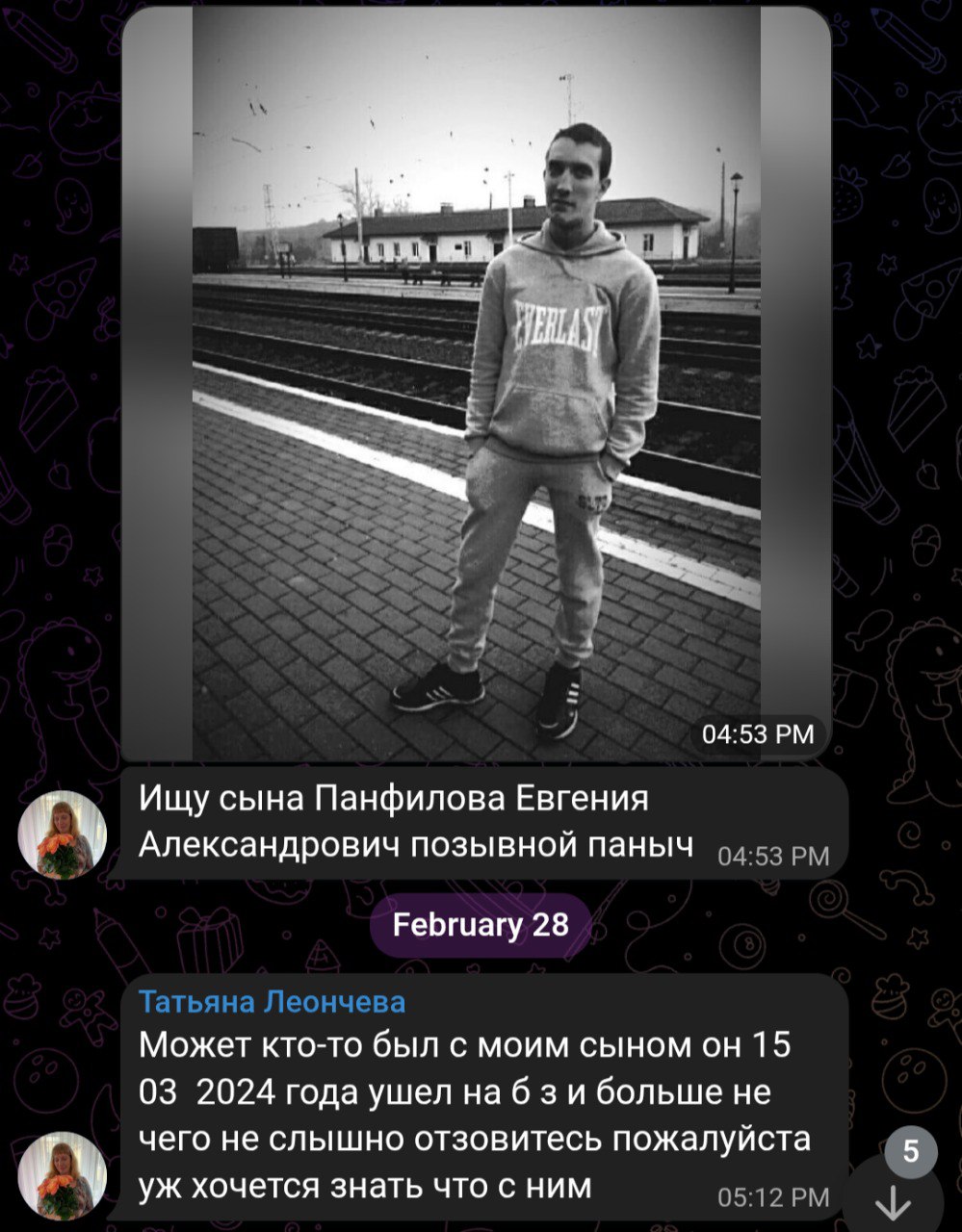Tap the avatar beside the 05:12 PM message
The image size is (962, 1232).
(x=63, y=1175)
